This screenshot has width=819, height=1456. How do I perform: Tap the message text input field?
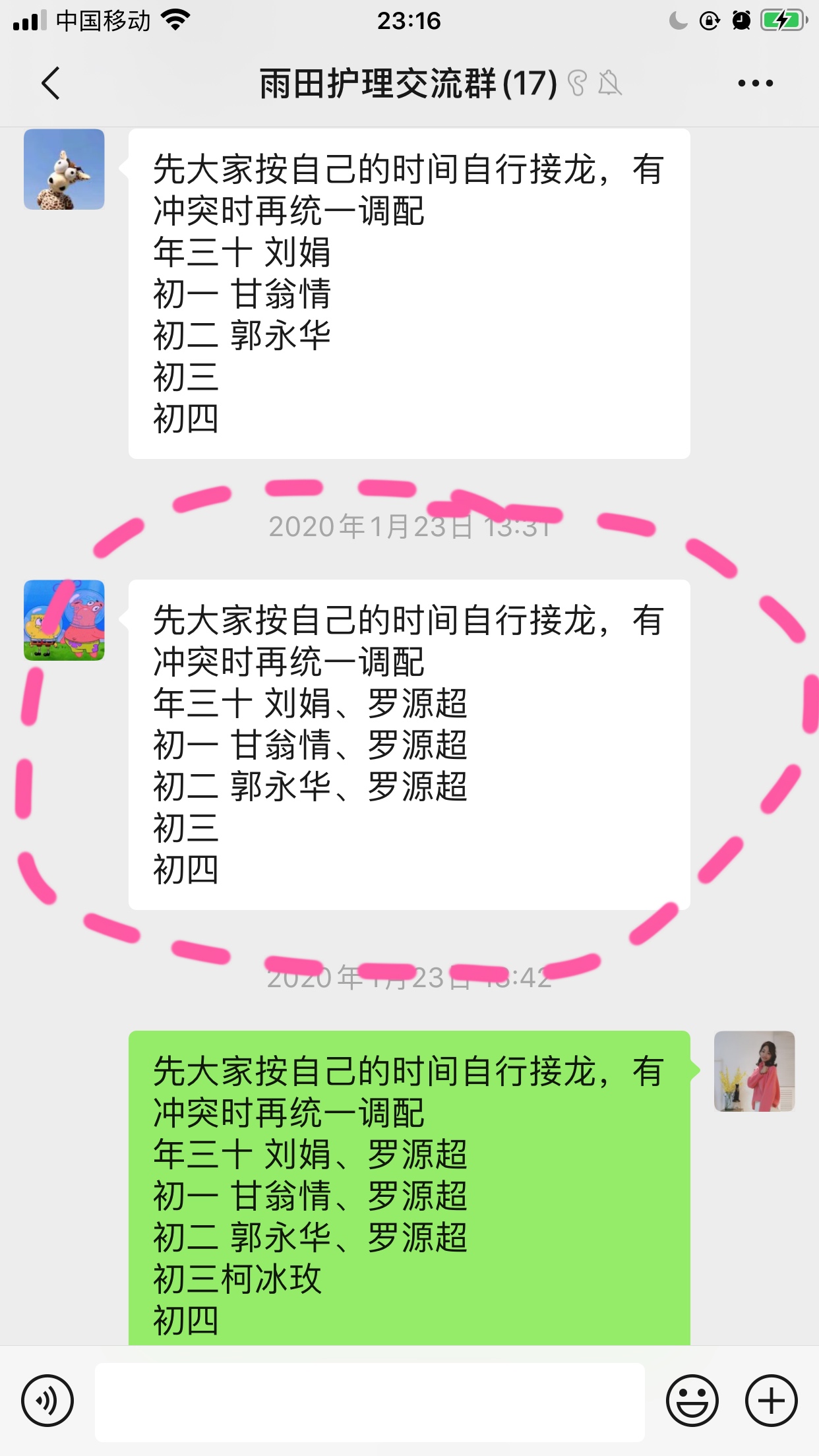point(370,1401)
